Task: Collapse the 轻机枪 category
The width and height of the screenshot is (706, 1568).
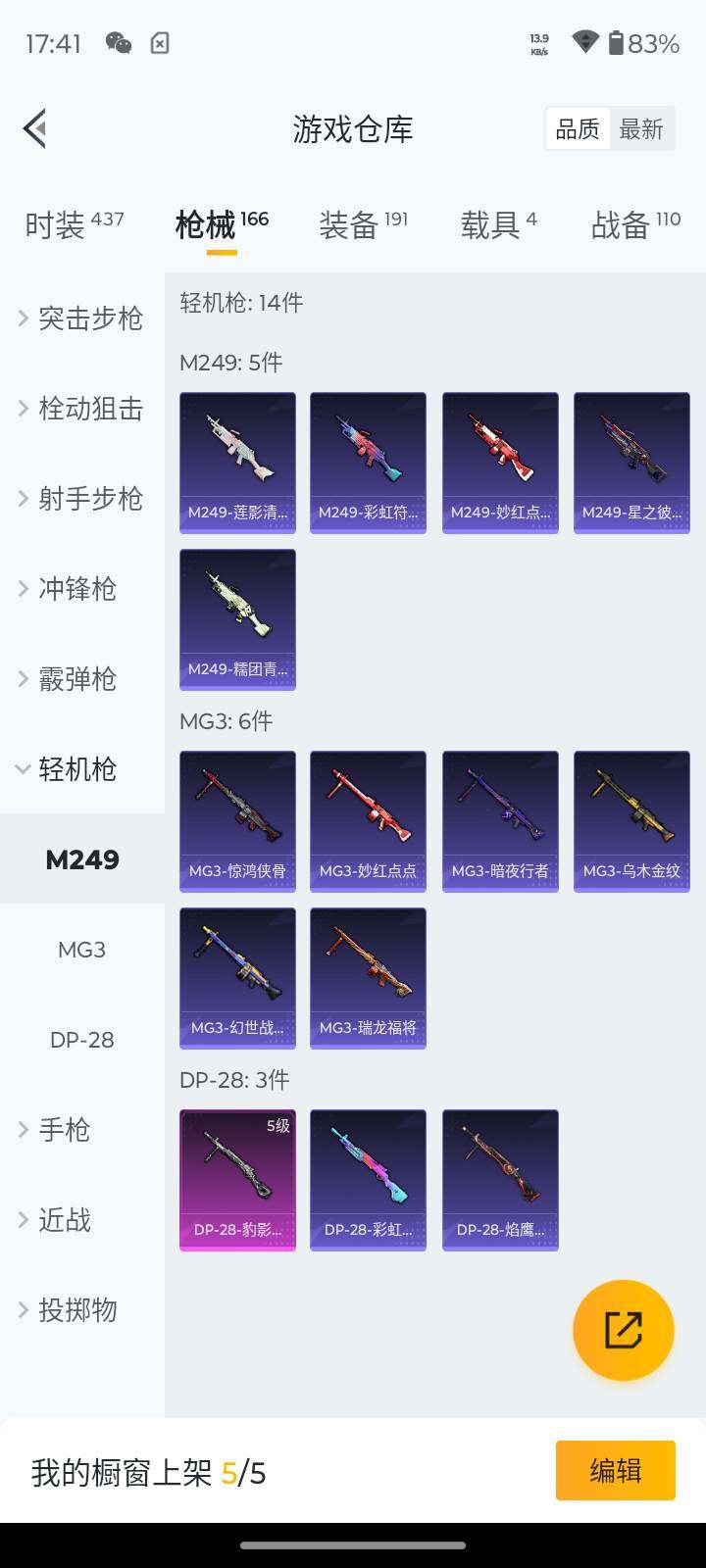Action: [82, 768]
